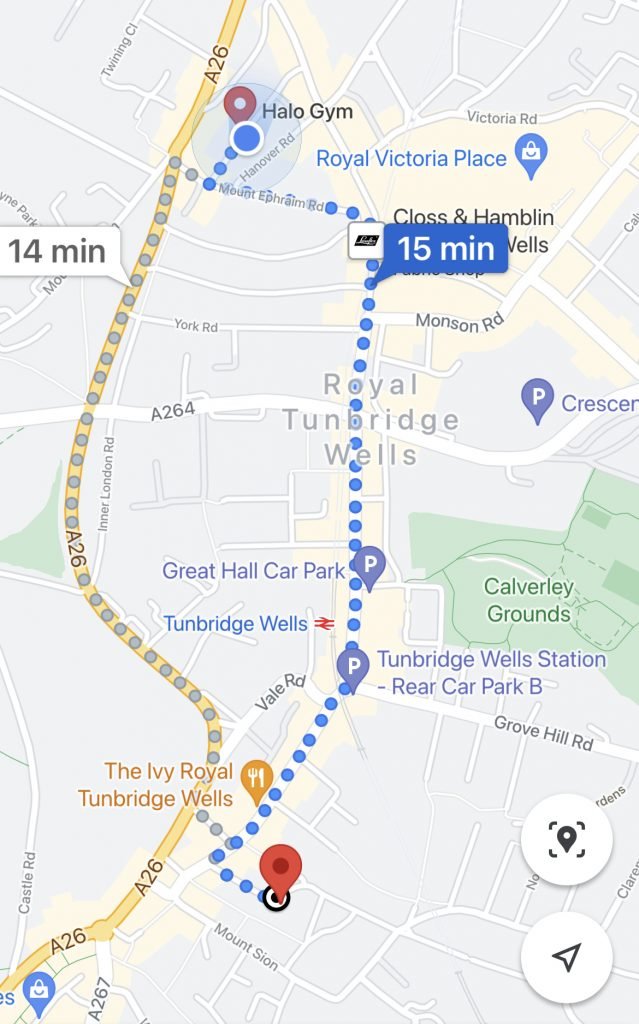Recenter map with the location arrow button
The image size is (639, 1024).
[x=566, y=958]
